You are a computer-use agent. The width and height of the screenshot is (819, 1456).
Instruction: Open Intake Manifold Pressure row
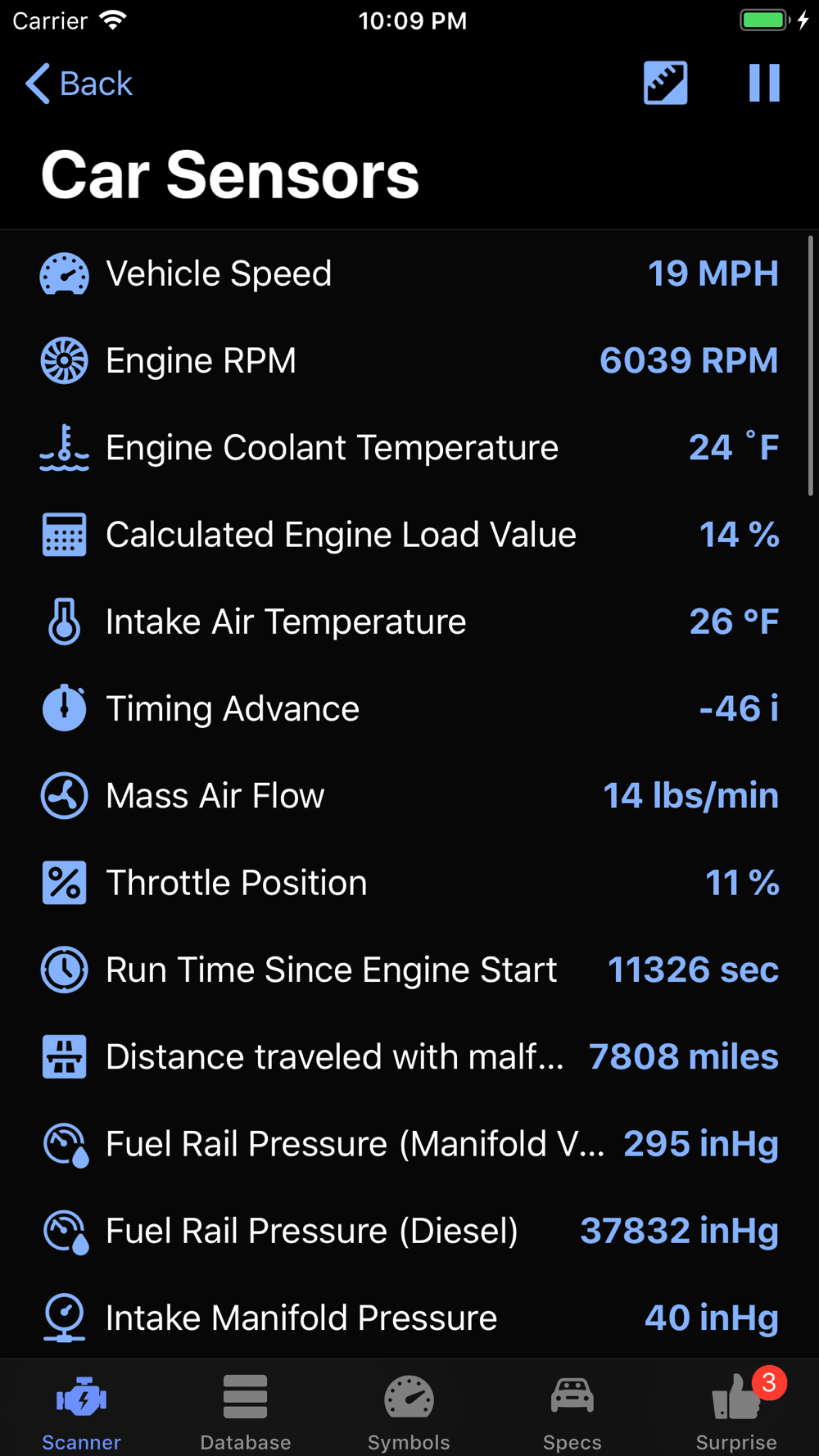coord(409,1318)
